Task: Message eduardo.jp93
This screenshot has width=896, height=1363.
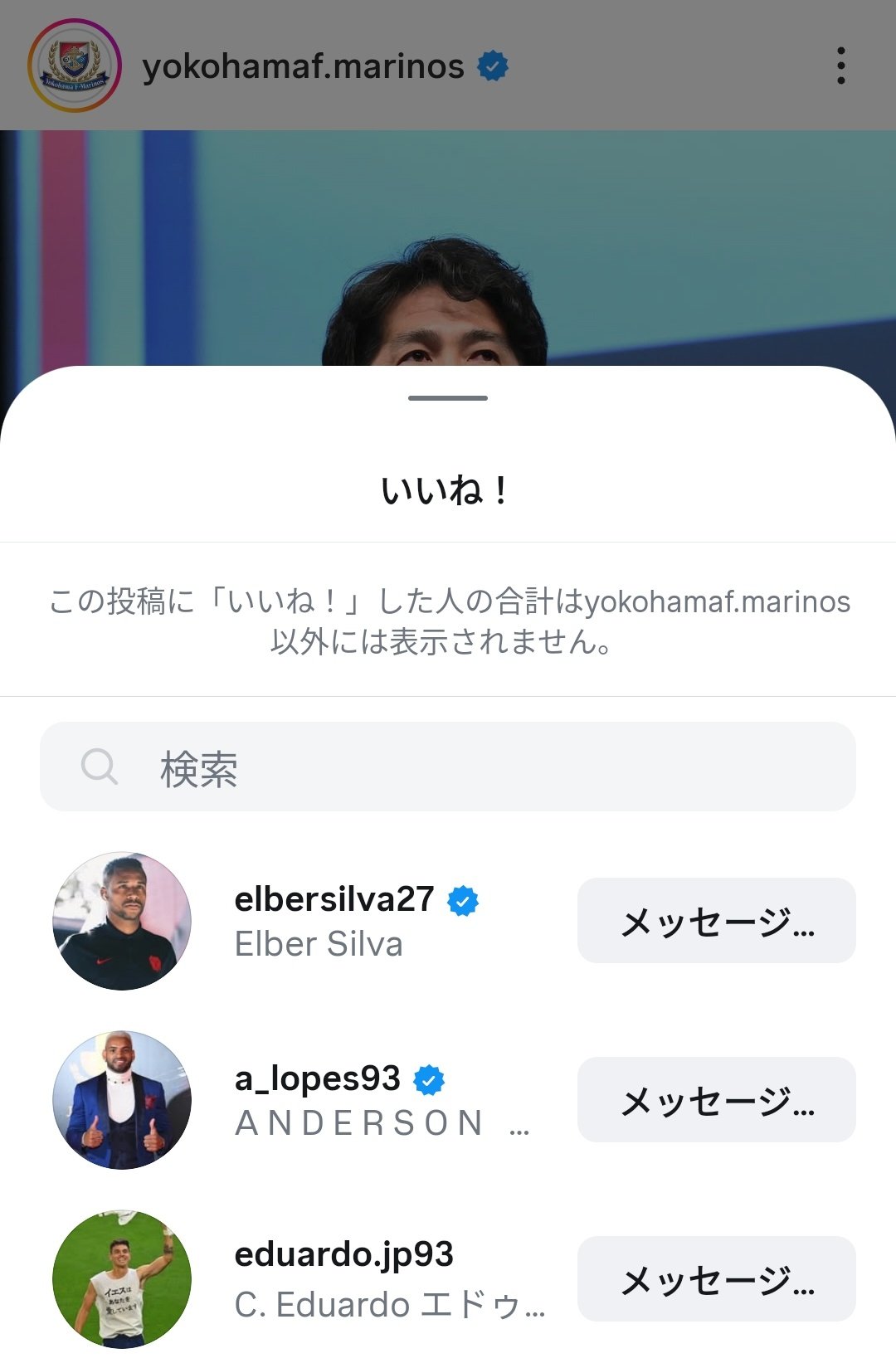Action: (x=716, y=1279)
